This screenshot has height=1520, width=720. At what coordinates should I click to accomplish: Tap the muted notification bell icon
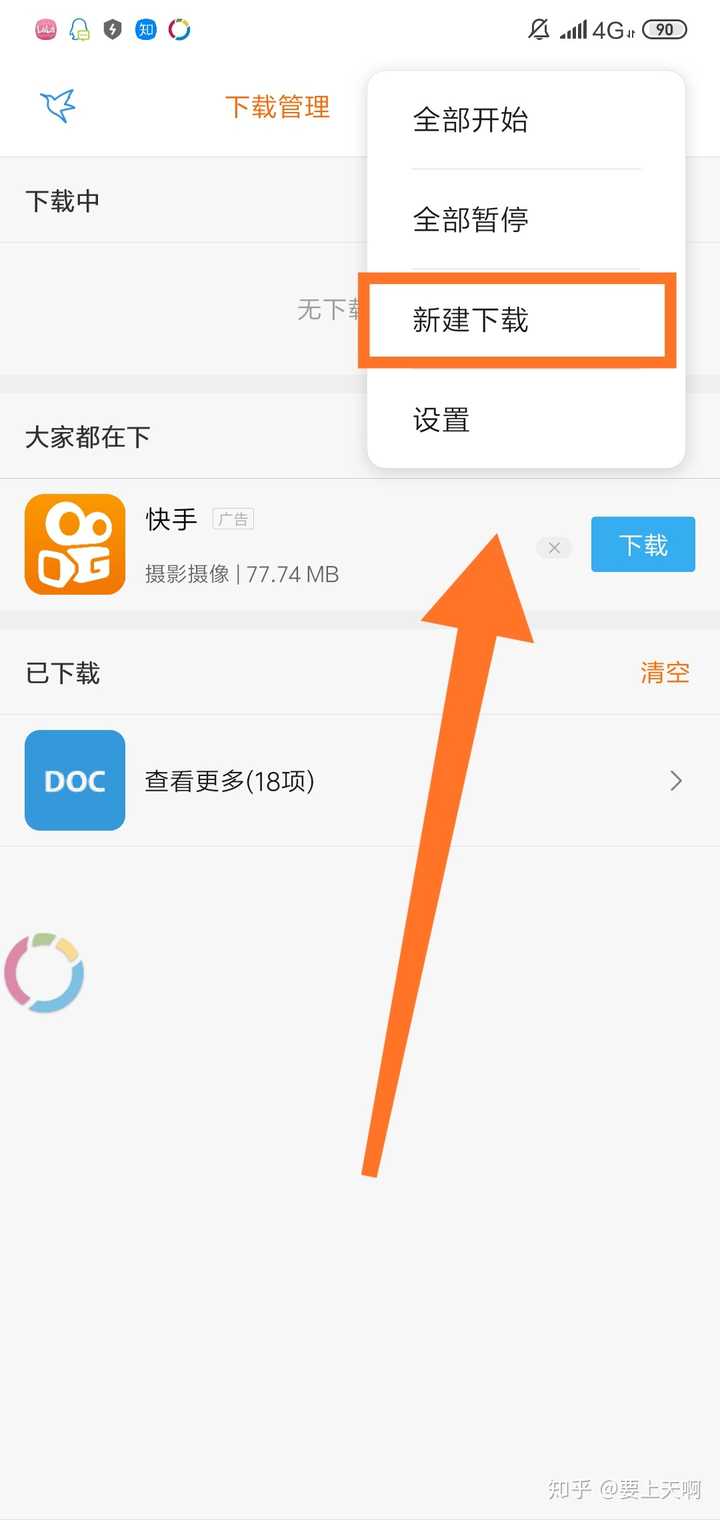click(x=538, y=29)
